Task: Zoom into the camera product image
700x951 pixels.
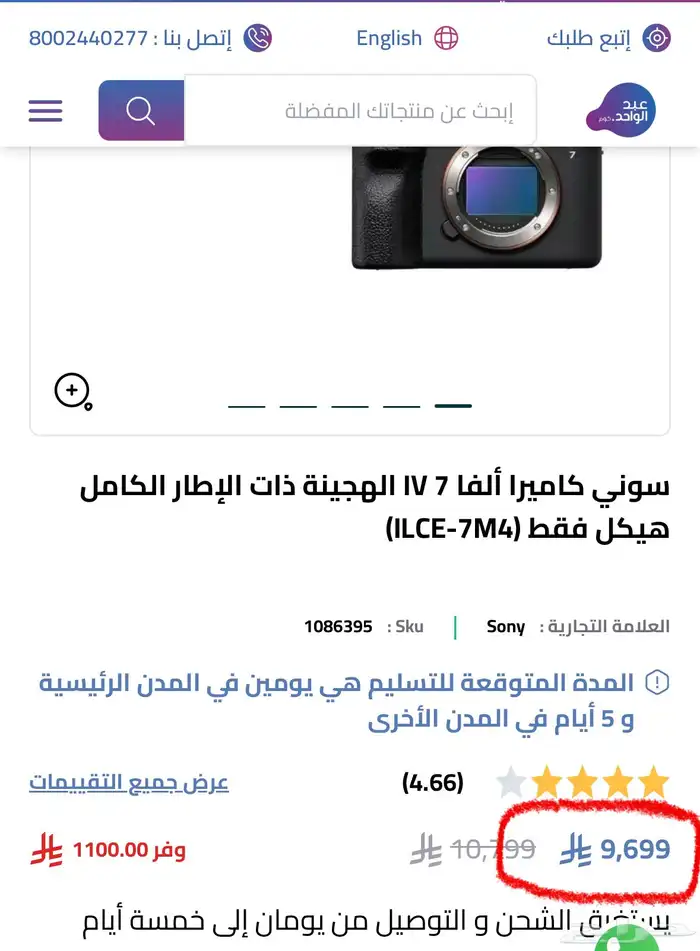Action: click(x=73, y=391)
